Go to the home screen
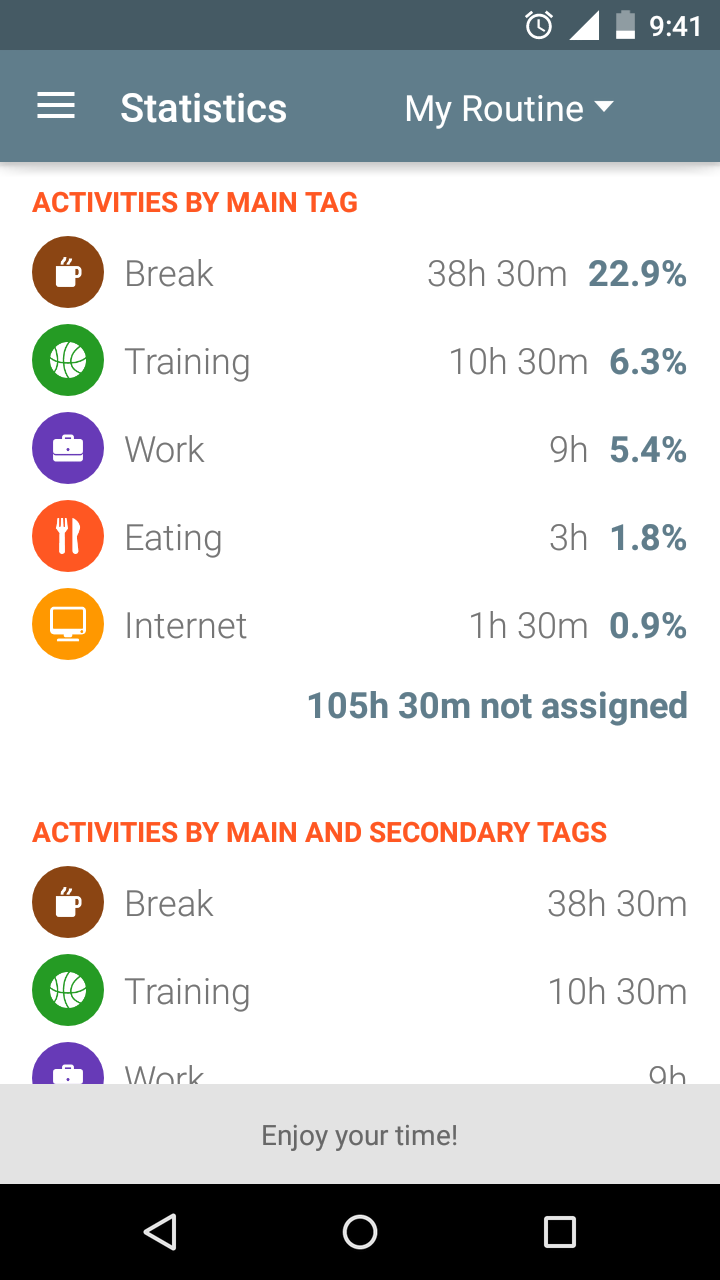The height and width of the screenshot is (1280, 720). (360, 1232)
